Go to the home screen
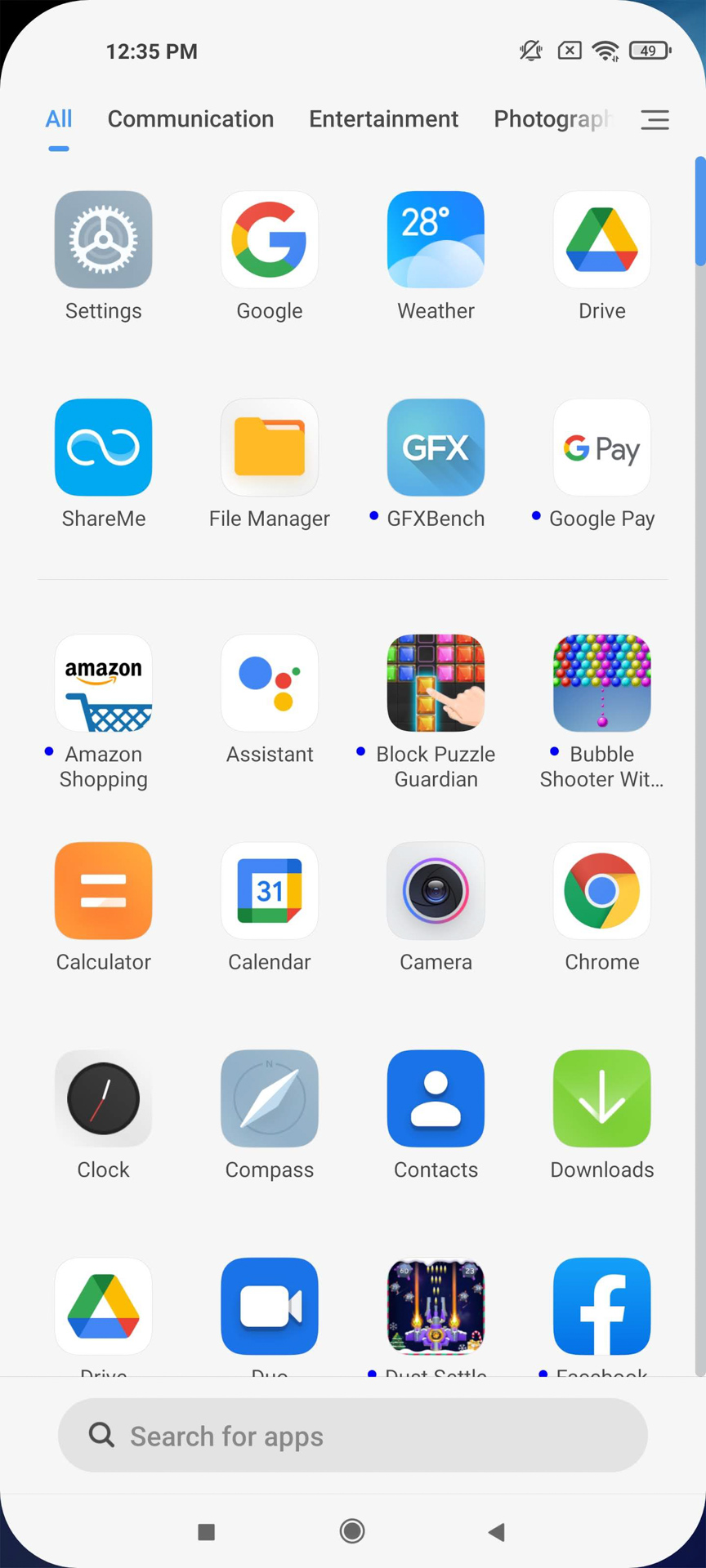 pyautogui.click(x=352, y=1531)
